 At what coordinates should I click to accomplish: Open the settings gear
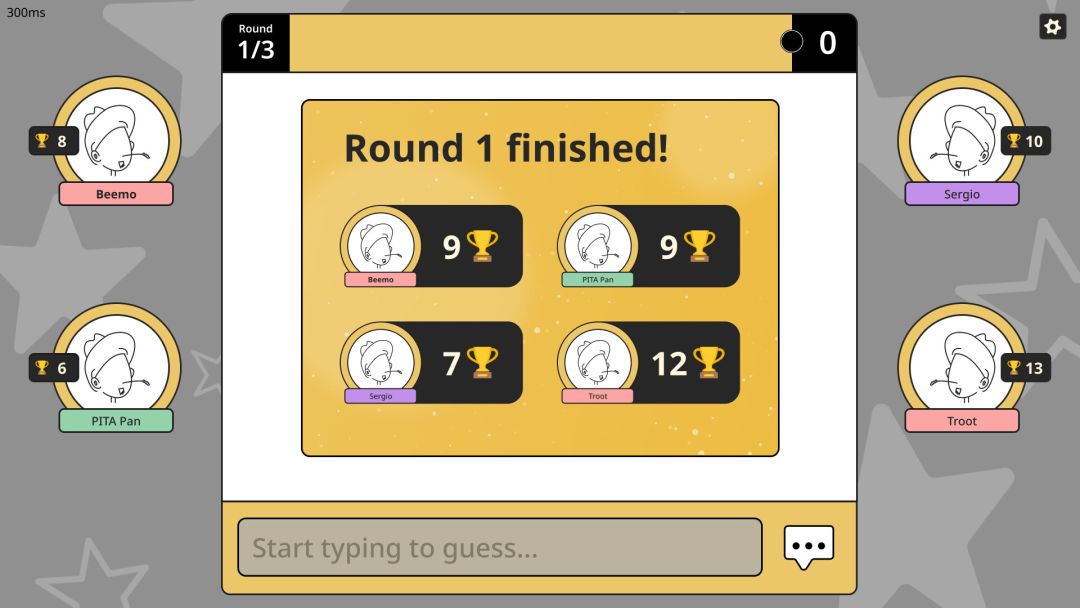click(x=1052, y=27)
